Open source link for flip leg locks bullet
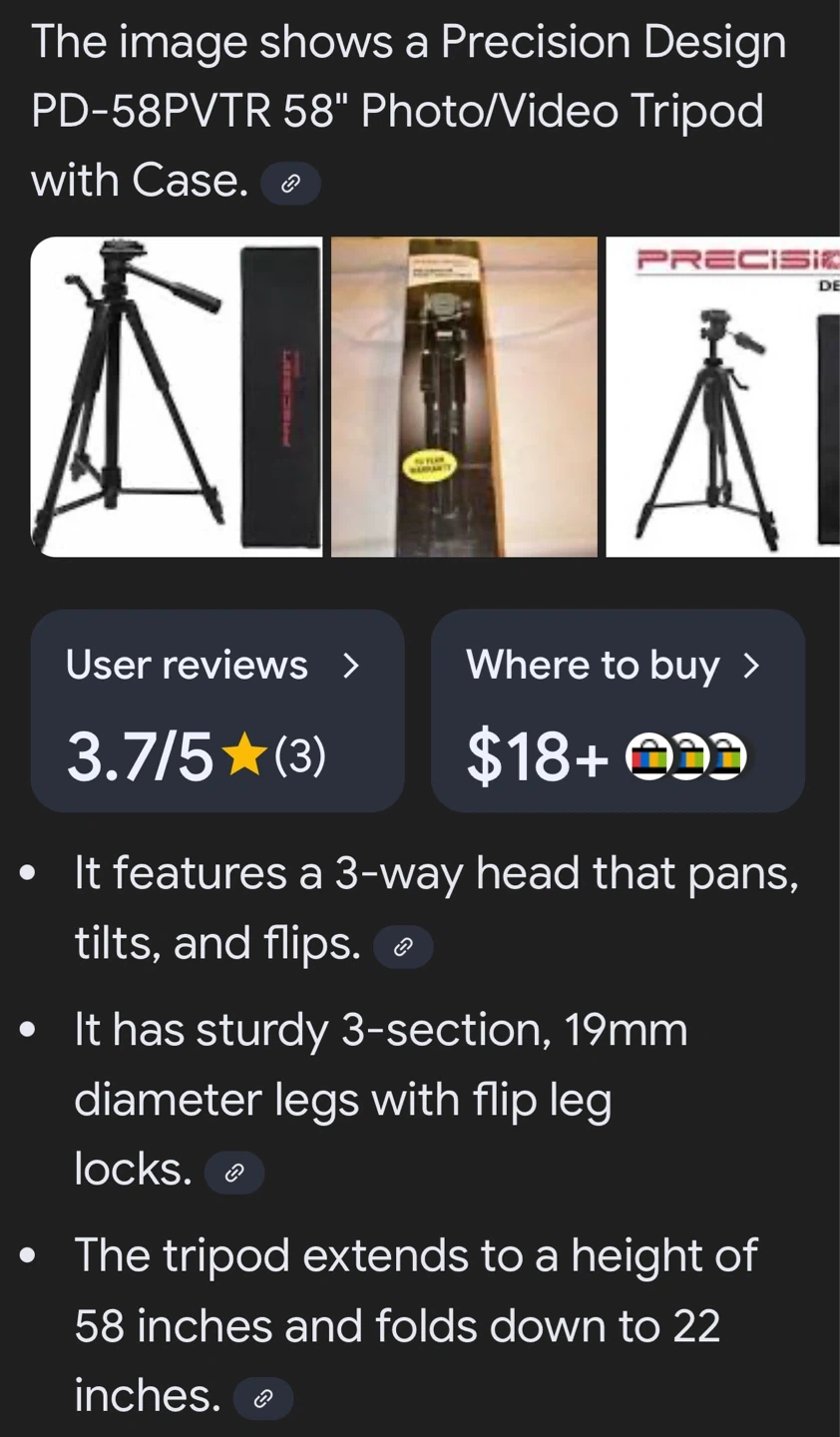The height and width of the screenshot is (1437, 840). click(234, 1173)
